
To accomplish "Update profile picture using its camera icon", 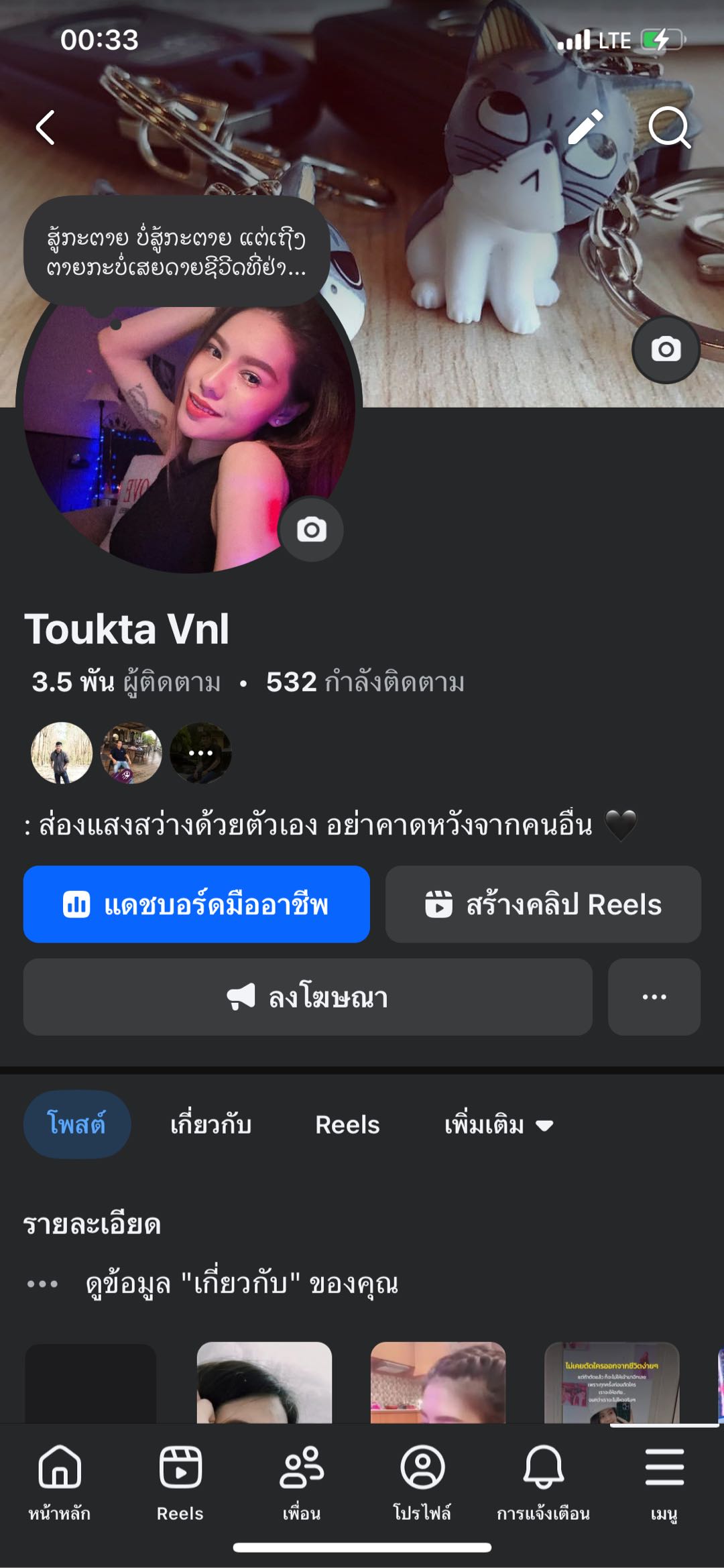I will coord(312,530).
